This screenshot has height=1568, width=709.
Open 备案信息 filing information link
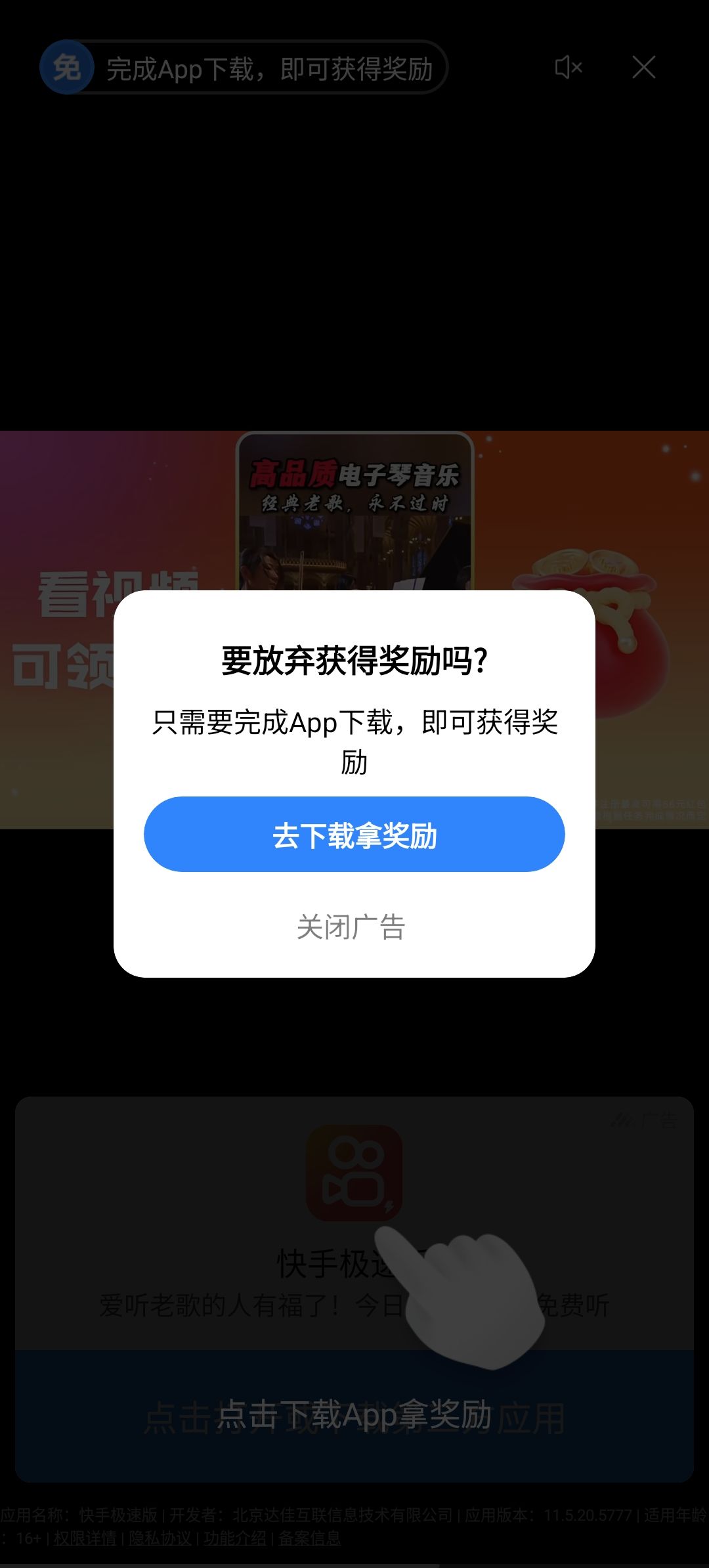click(x=310, y=1538)
